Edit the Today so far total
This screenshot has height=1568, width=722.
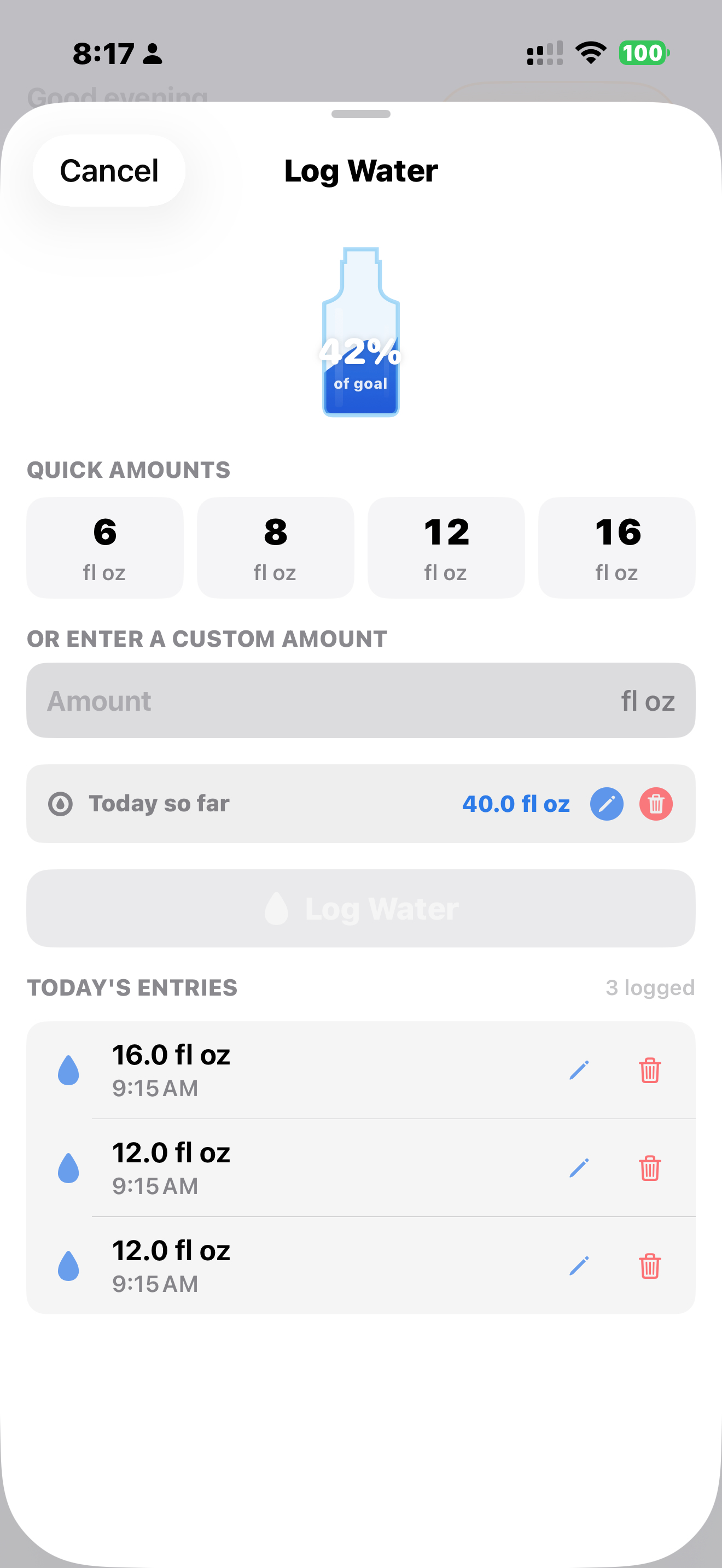(x=607, y=804)
